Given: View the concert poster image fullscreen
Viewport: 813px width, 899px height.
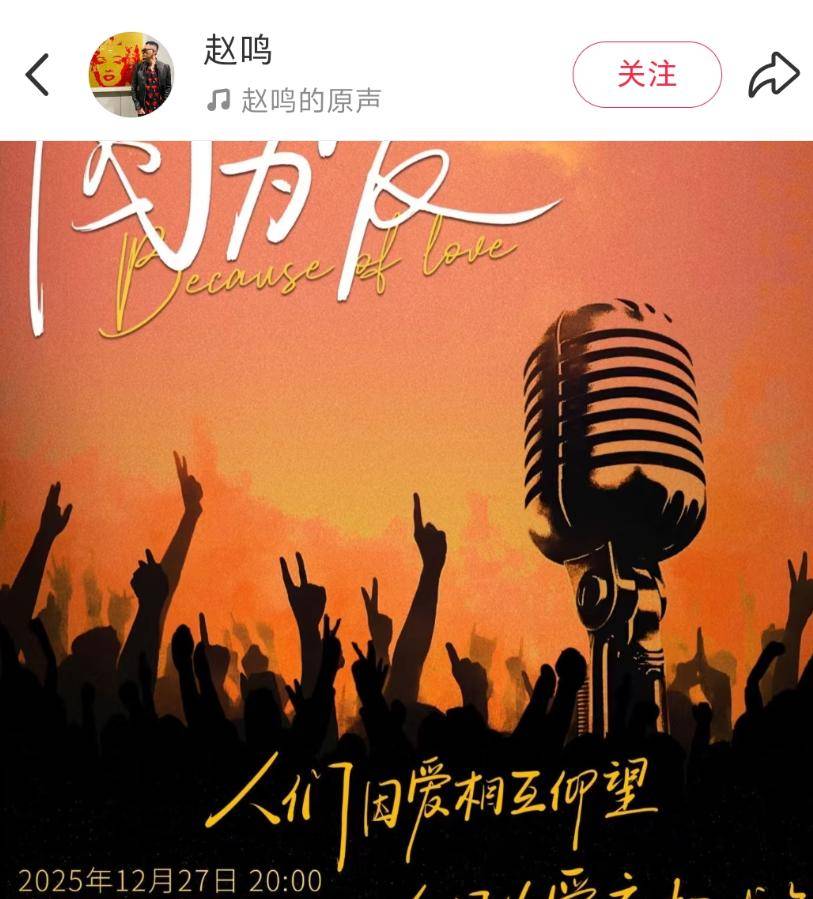Looking at the screenshot, I should tap(406, 520).
